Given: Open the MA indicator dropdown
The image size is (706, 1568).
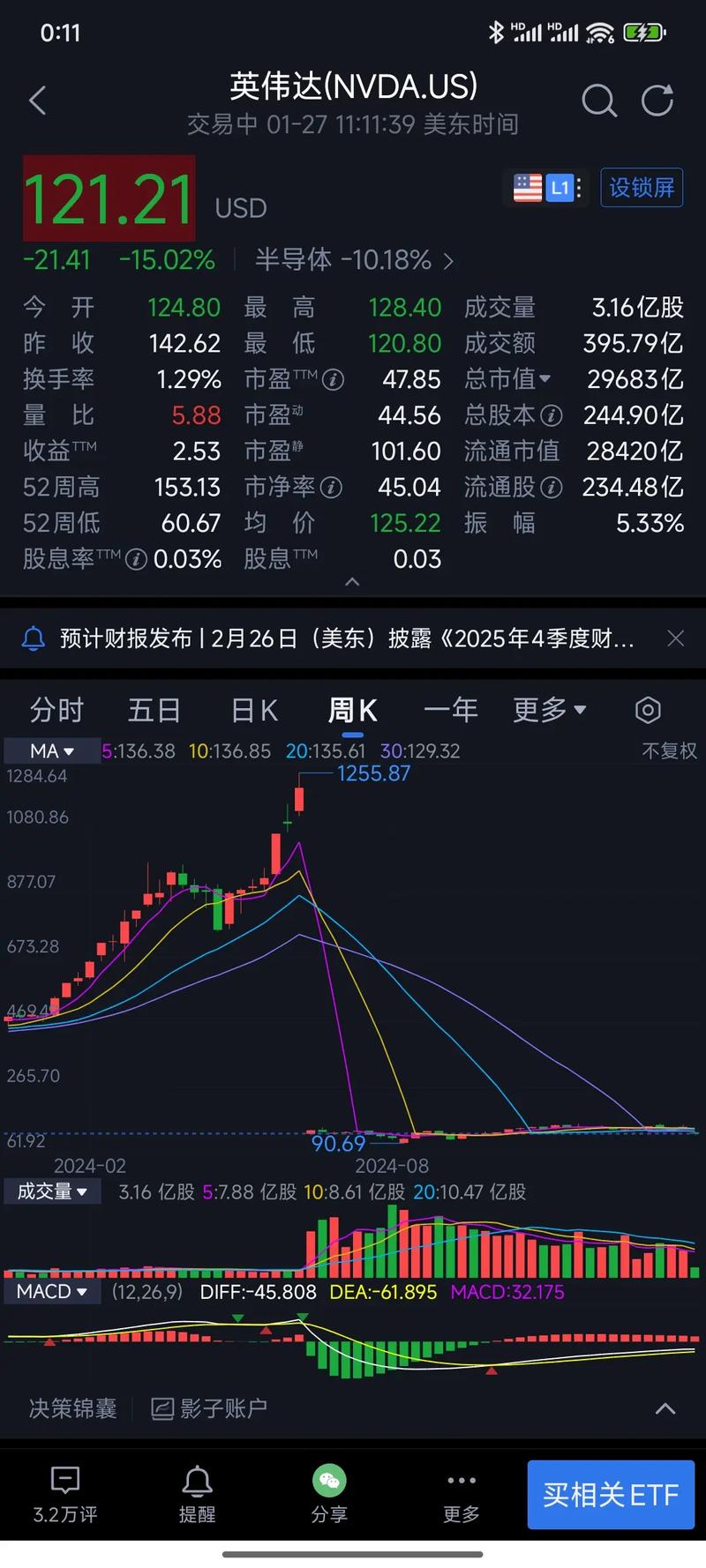Looking at the screenshot, I should coord(50,750).
